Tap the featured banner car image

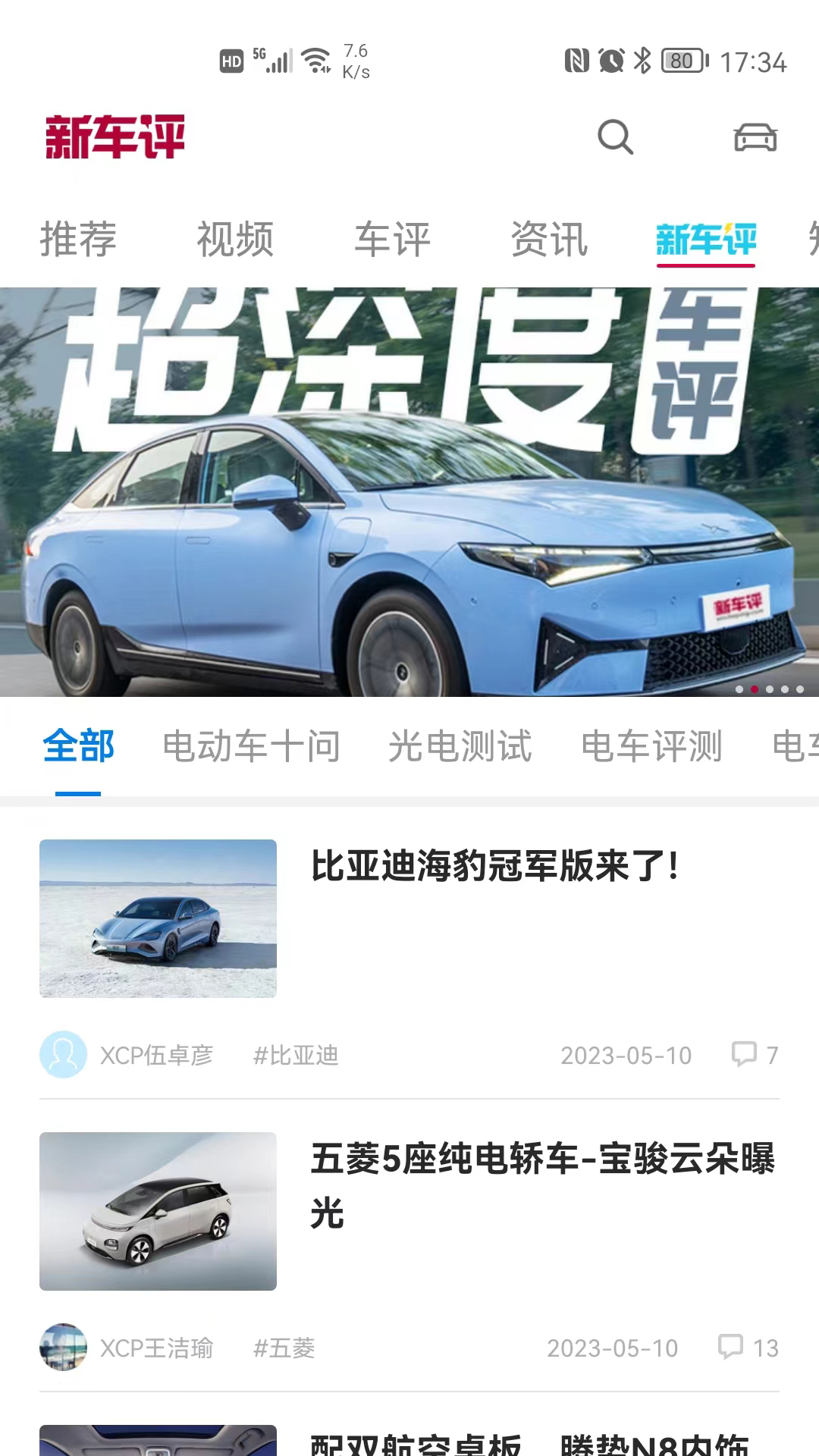(409, 485)
